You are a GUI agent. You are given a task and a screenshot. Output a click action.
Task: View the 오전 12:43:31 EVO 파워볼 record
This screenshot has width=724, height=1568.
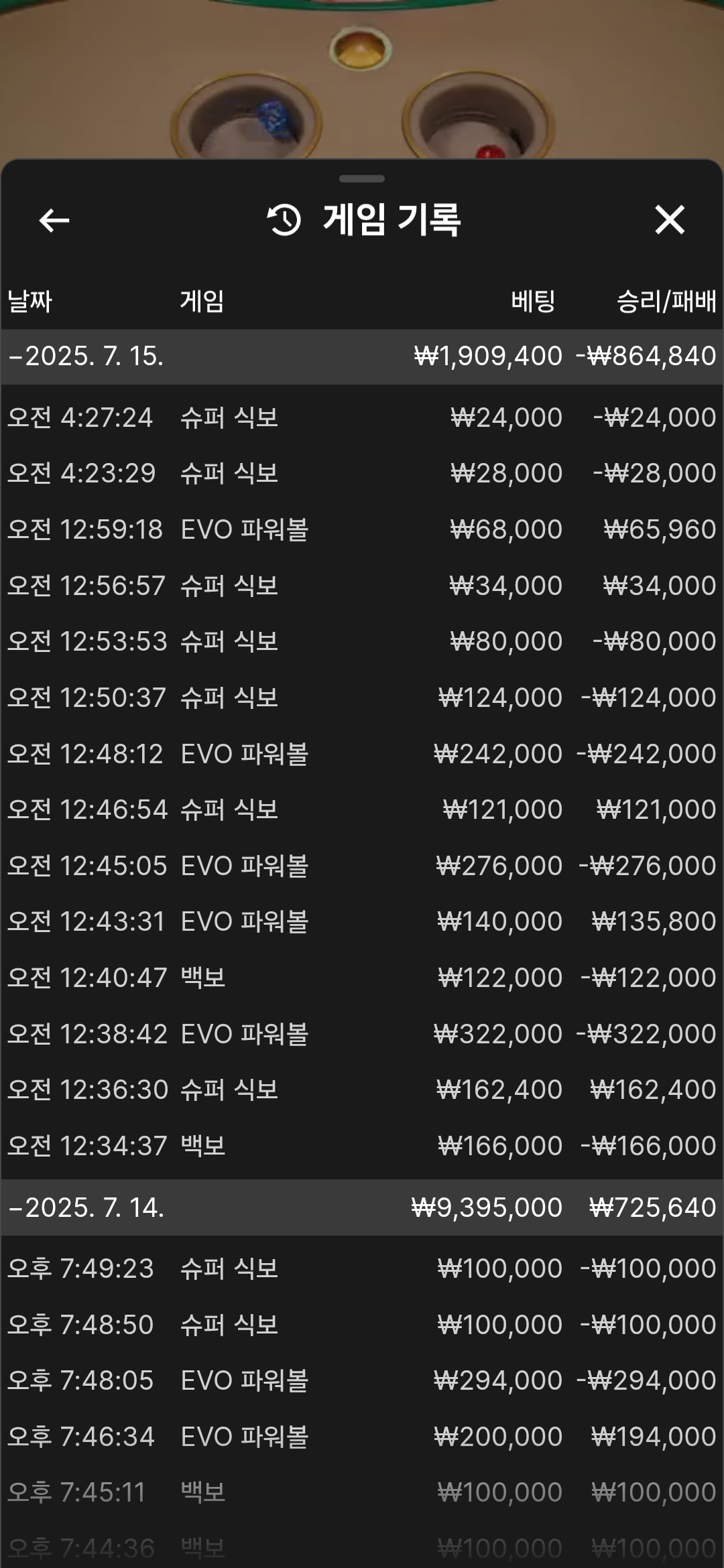362,921
